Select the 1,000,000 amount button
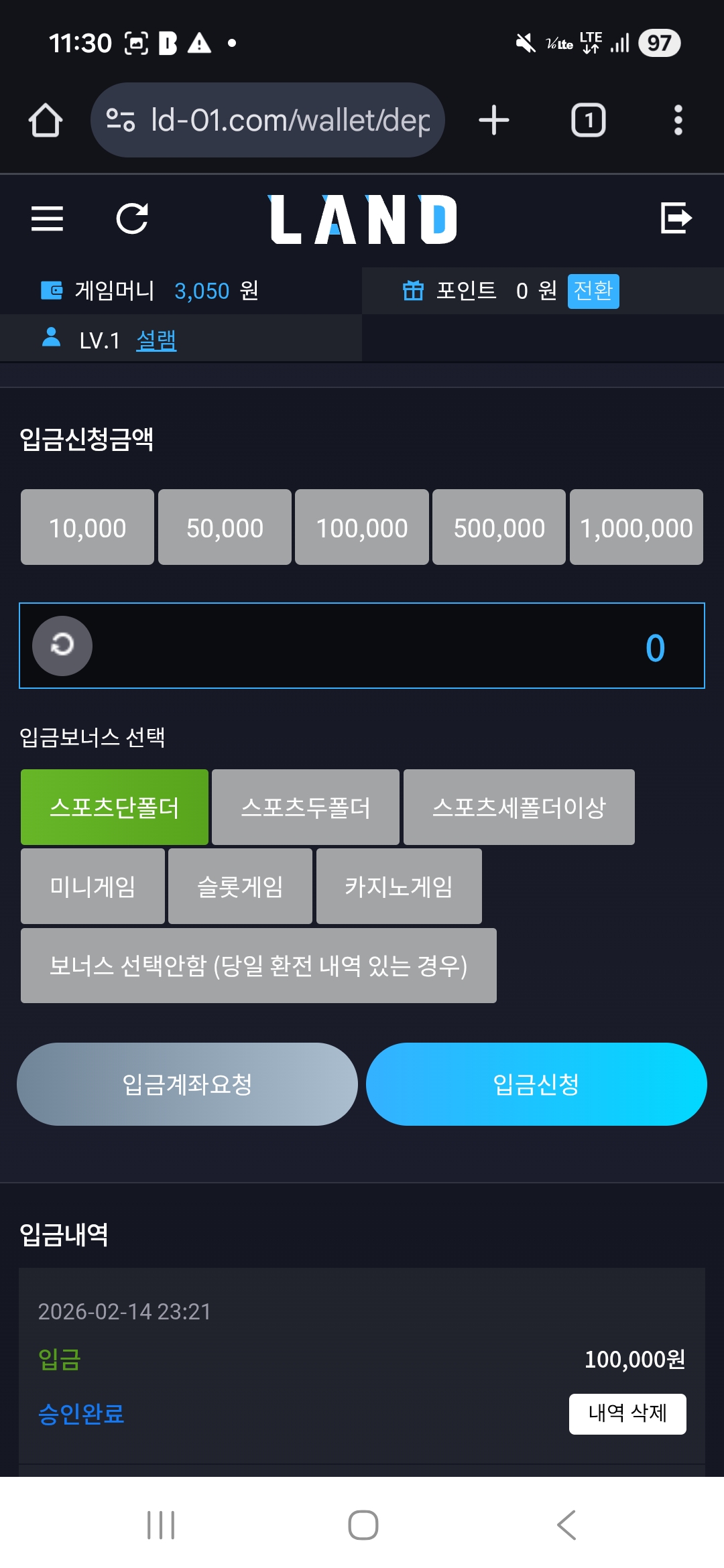This screenshot has height=1568, width=724. click(x=636, y=527)
